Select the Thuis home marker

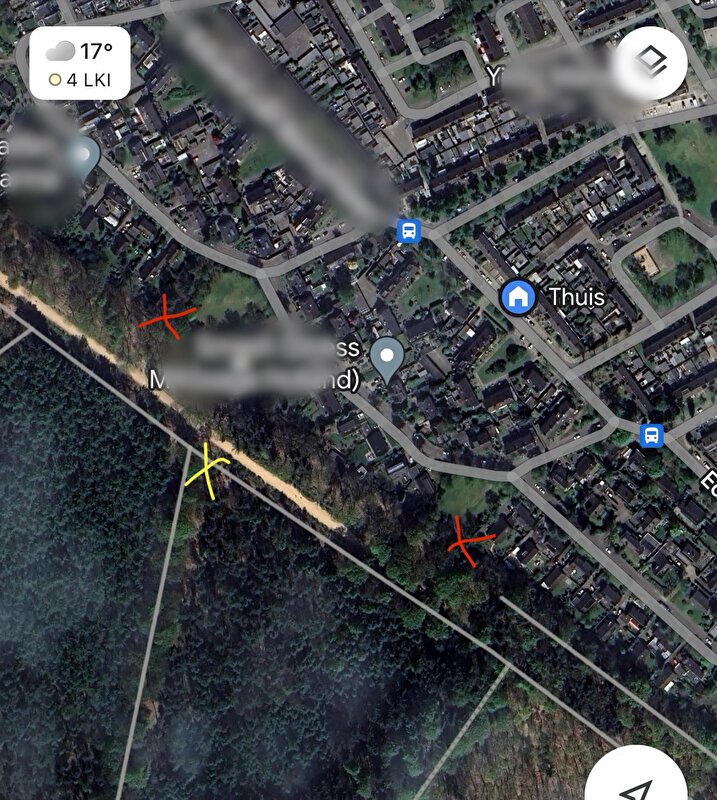tap(517, 297)
